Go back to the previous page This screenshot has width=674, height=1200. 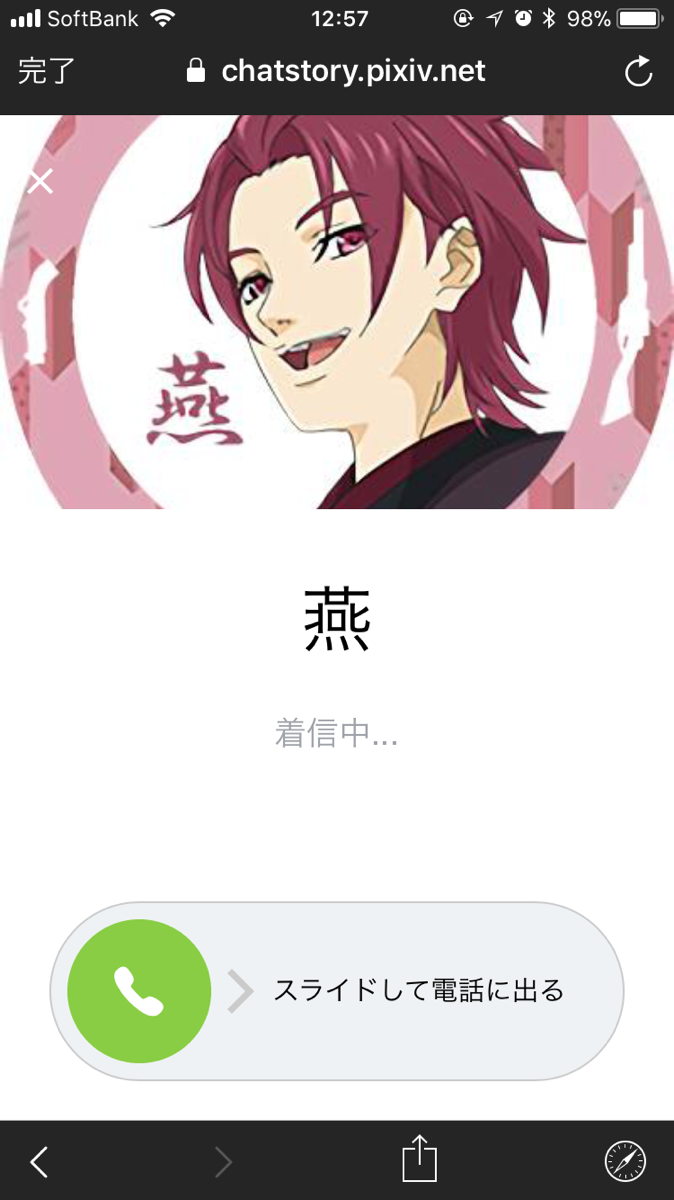[x=39, y=1161]
